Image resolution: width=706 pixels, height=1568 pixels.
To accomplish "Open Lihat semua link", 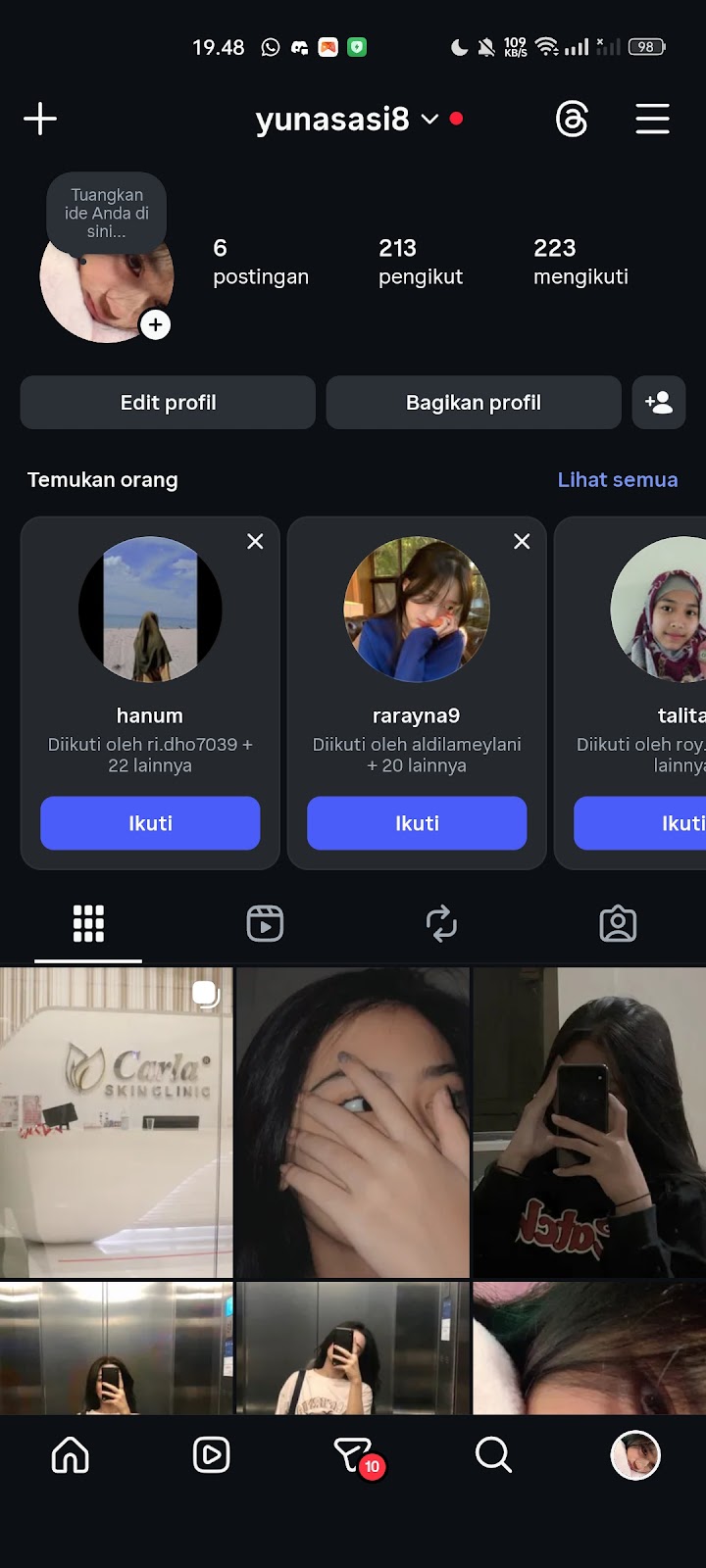I will pyautogui.click(x=617, y=480).
